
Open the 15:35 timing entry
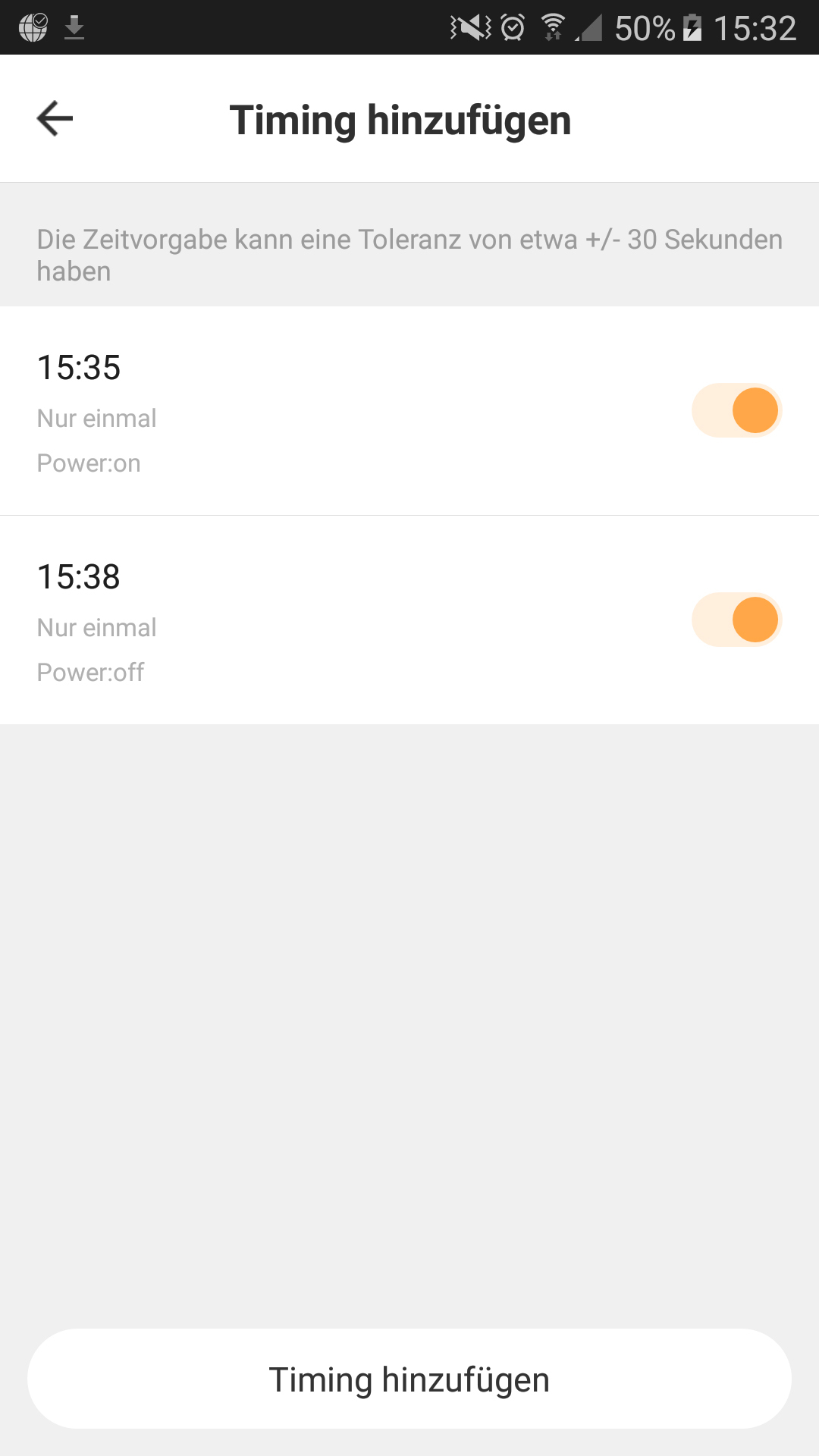point(303,410)
